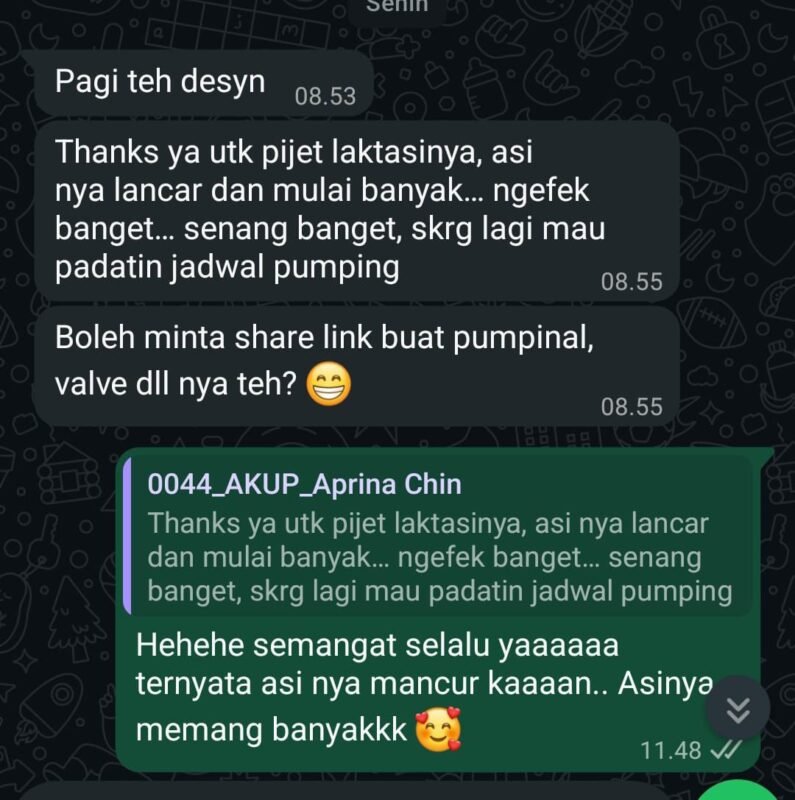The height and width of the screenshot is (800, 795).
Task: Expand the 'Senin' date header
Action: click(x=397, y=6)
